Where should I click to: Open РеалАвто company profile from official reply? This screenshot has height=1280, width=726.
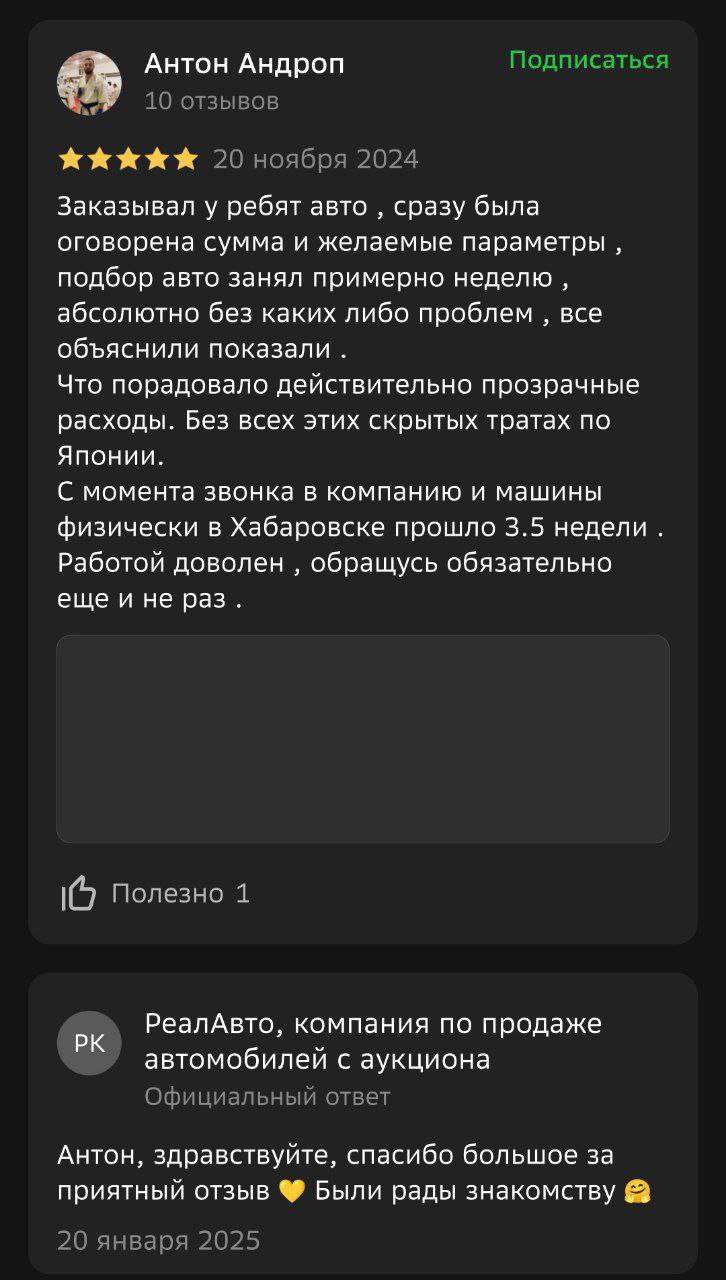pyautogui.click(x=373, y=1040)
